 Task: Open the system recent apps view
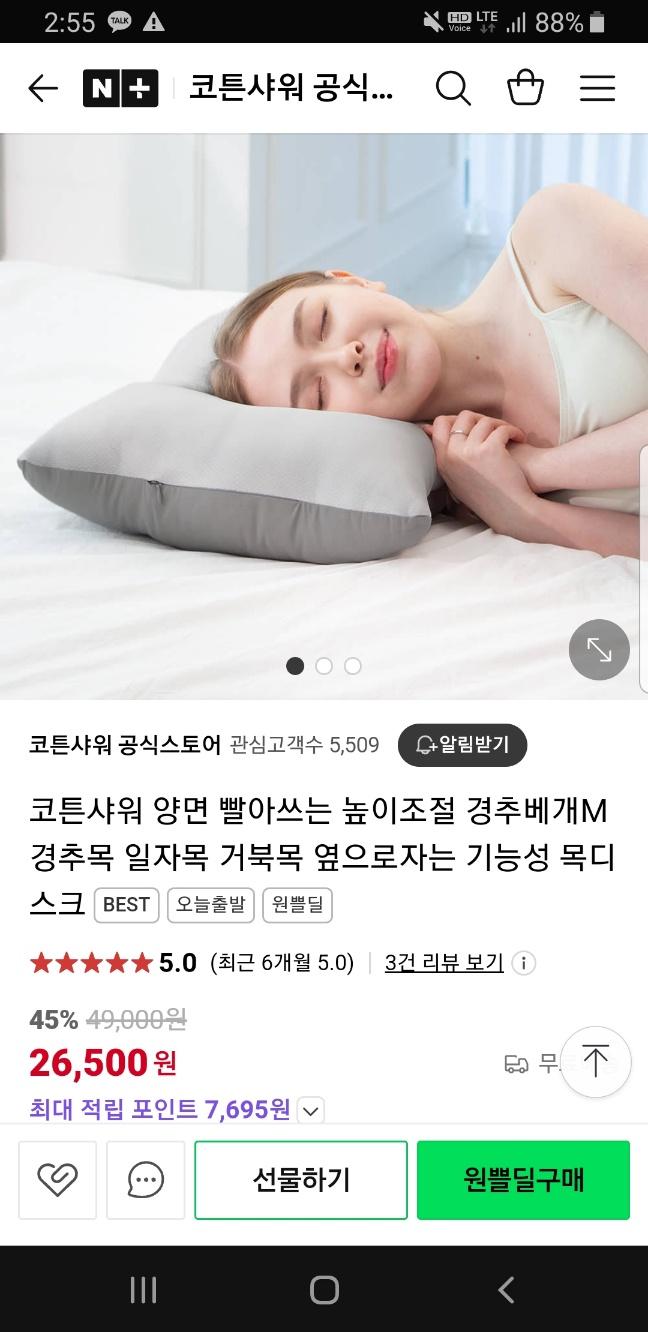(x=143, y=1290)
